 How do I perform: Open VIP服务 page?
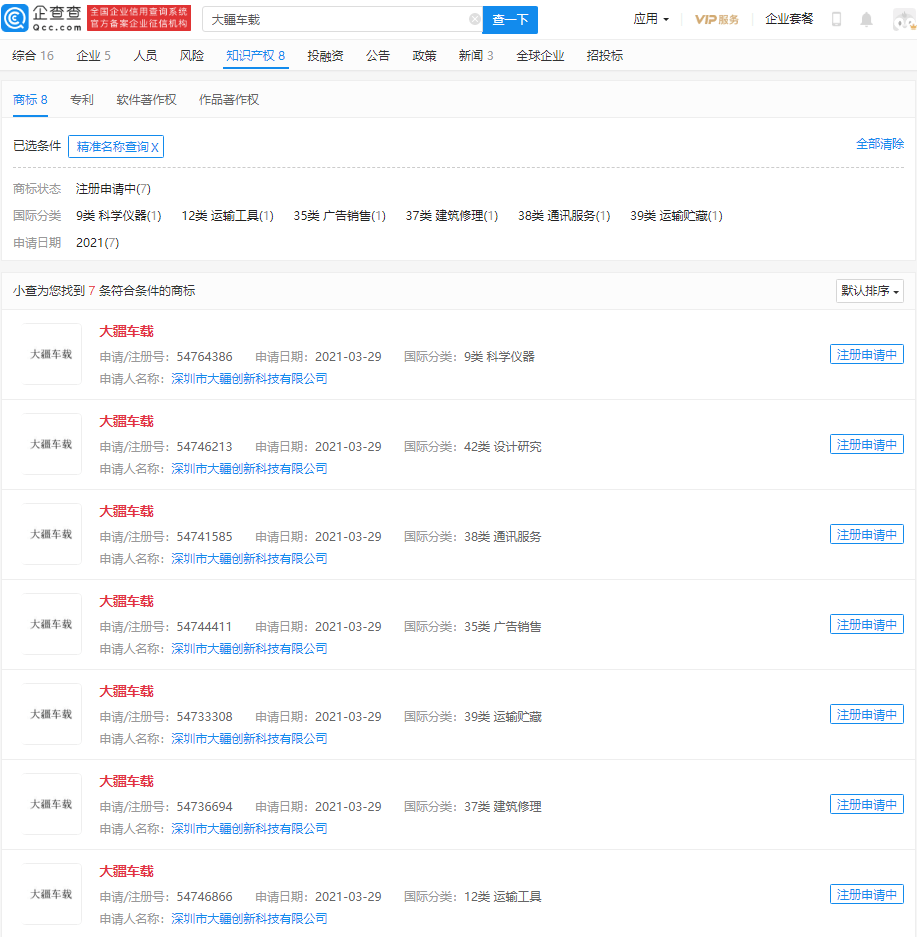(x=716, y=20)
